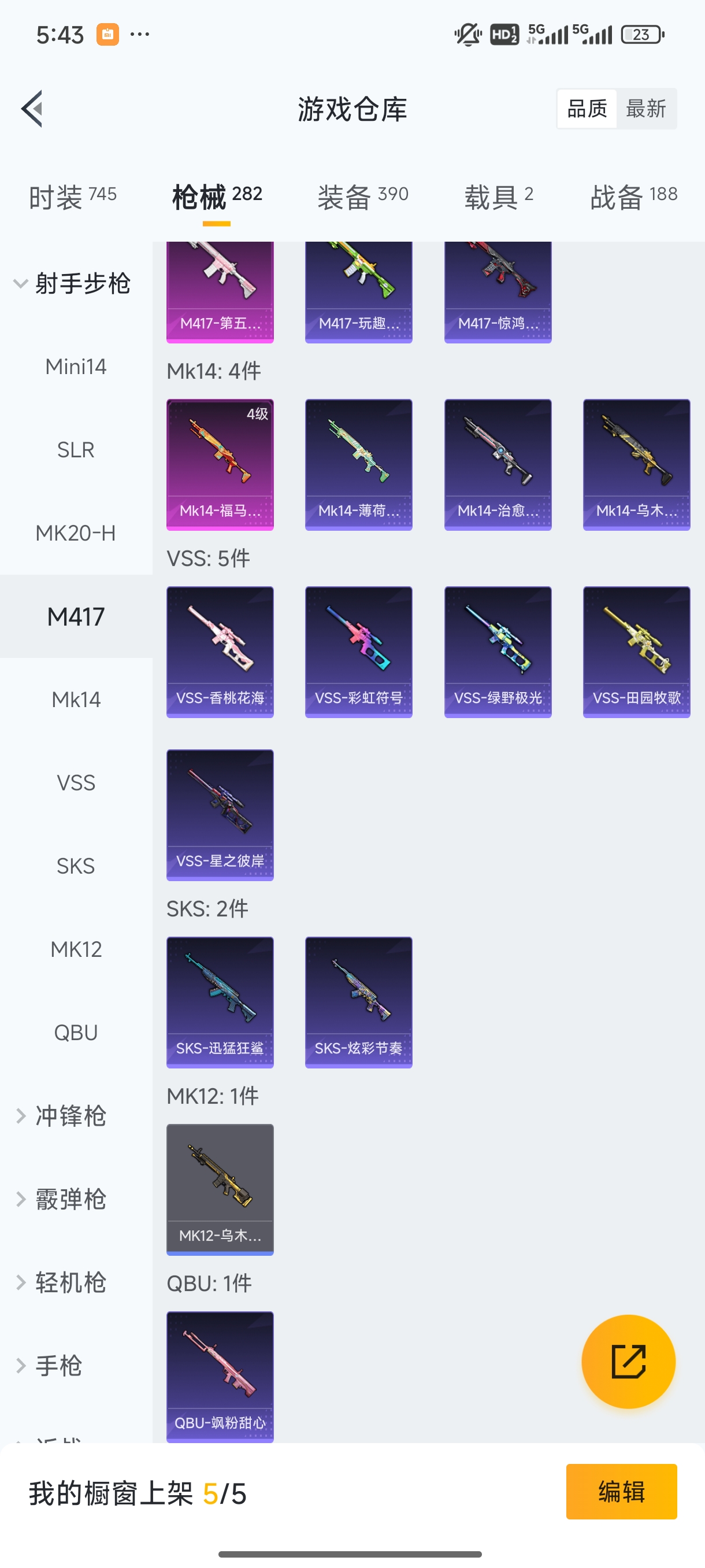Switch to the 装备 tab
Image resolution: width=705 pixels, height=1568 pixels.
coord(362,197)
